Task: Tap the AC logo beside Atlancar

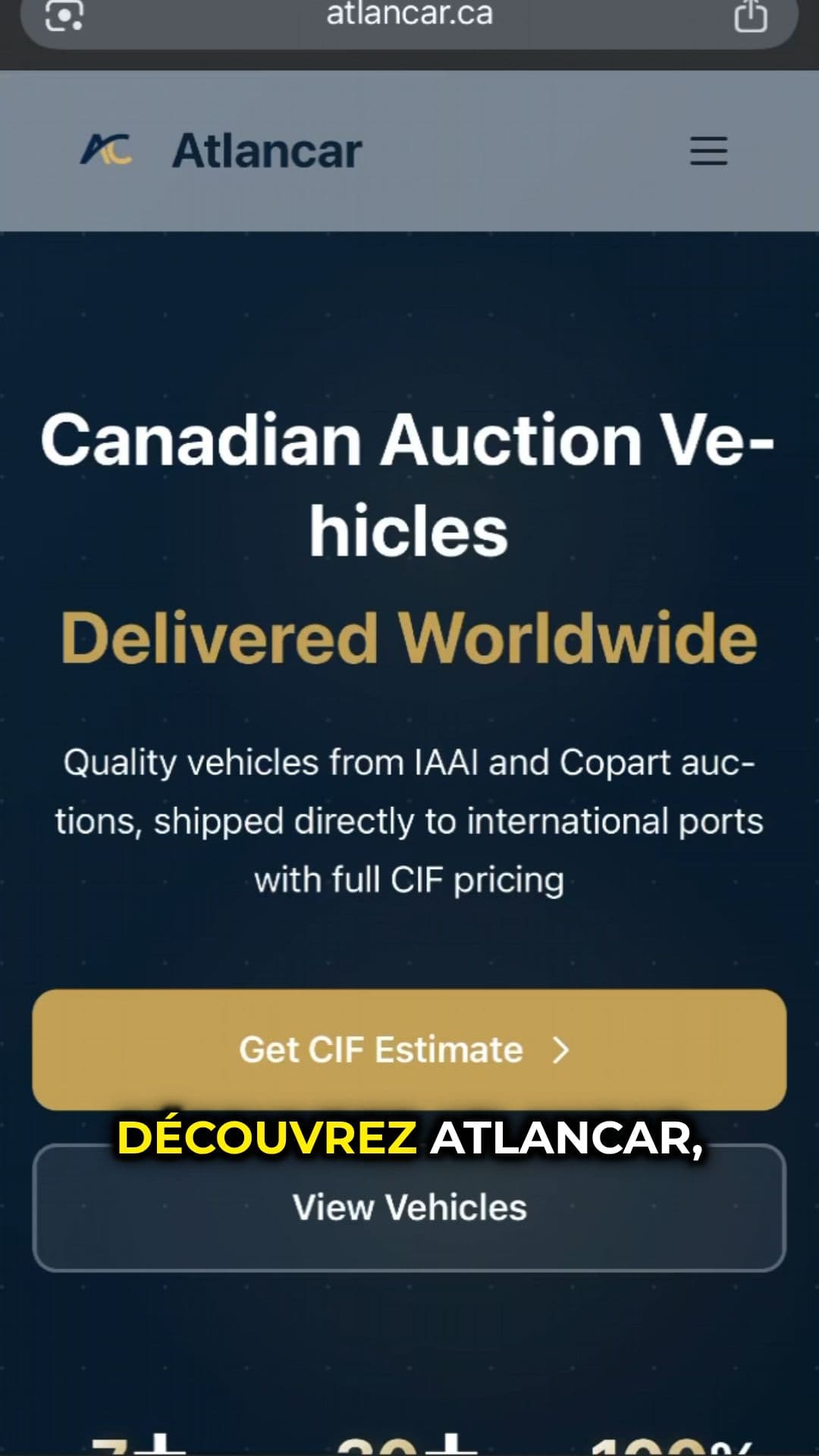Action: click(106, 149)
